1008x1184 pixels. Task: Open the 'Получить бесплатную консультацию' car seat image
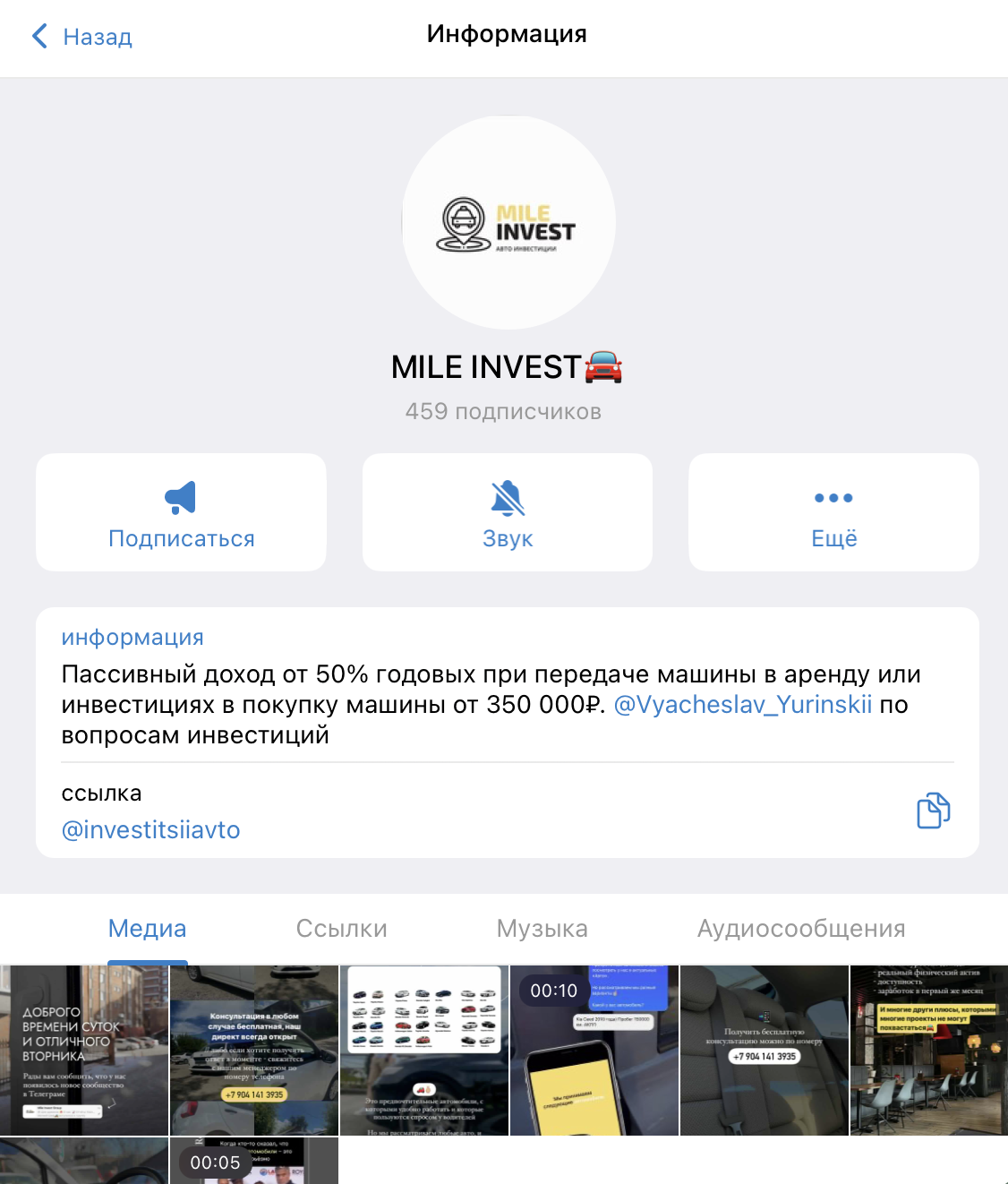[765, 1051]
